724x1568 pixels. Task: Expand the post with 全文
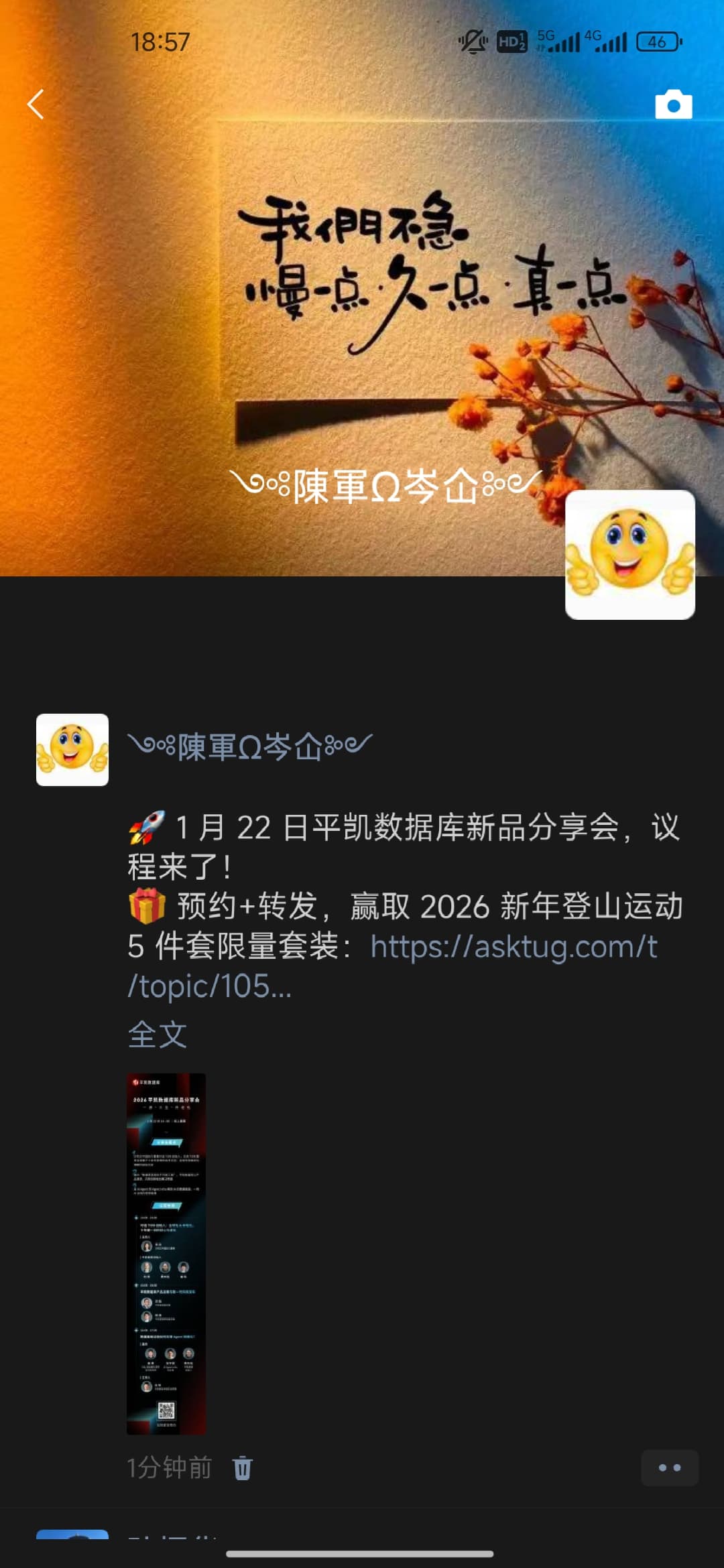tap(157, 1034)
